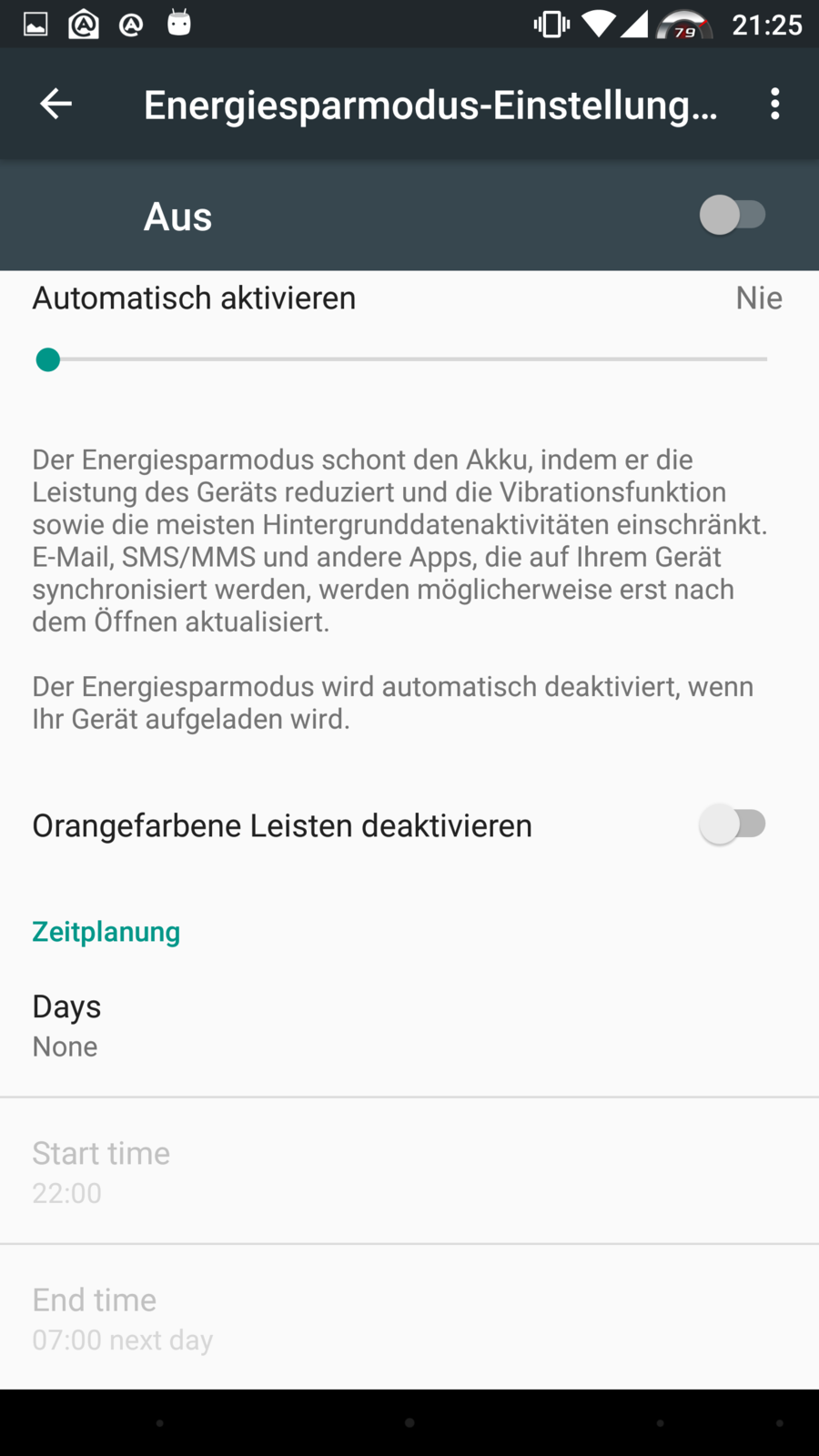Turn on the Energiesparmodus switch
Screen dimensions: 819x1456
[x=733, y=216]
